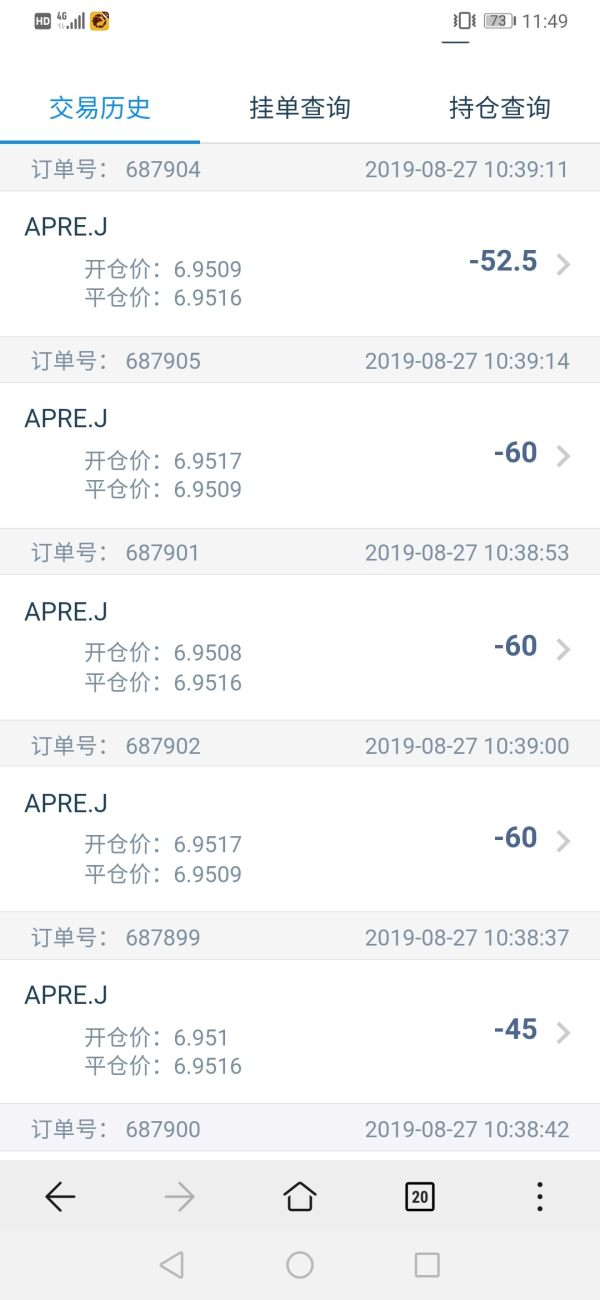Show details for order 687902
Screen dimensions: 600x1300
coord(300,840)
